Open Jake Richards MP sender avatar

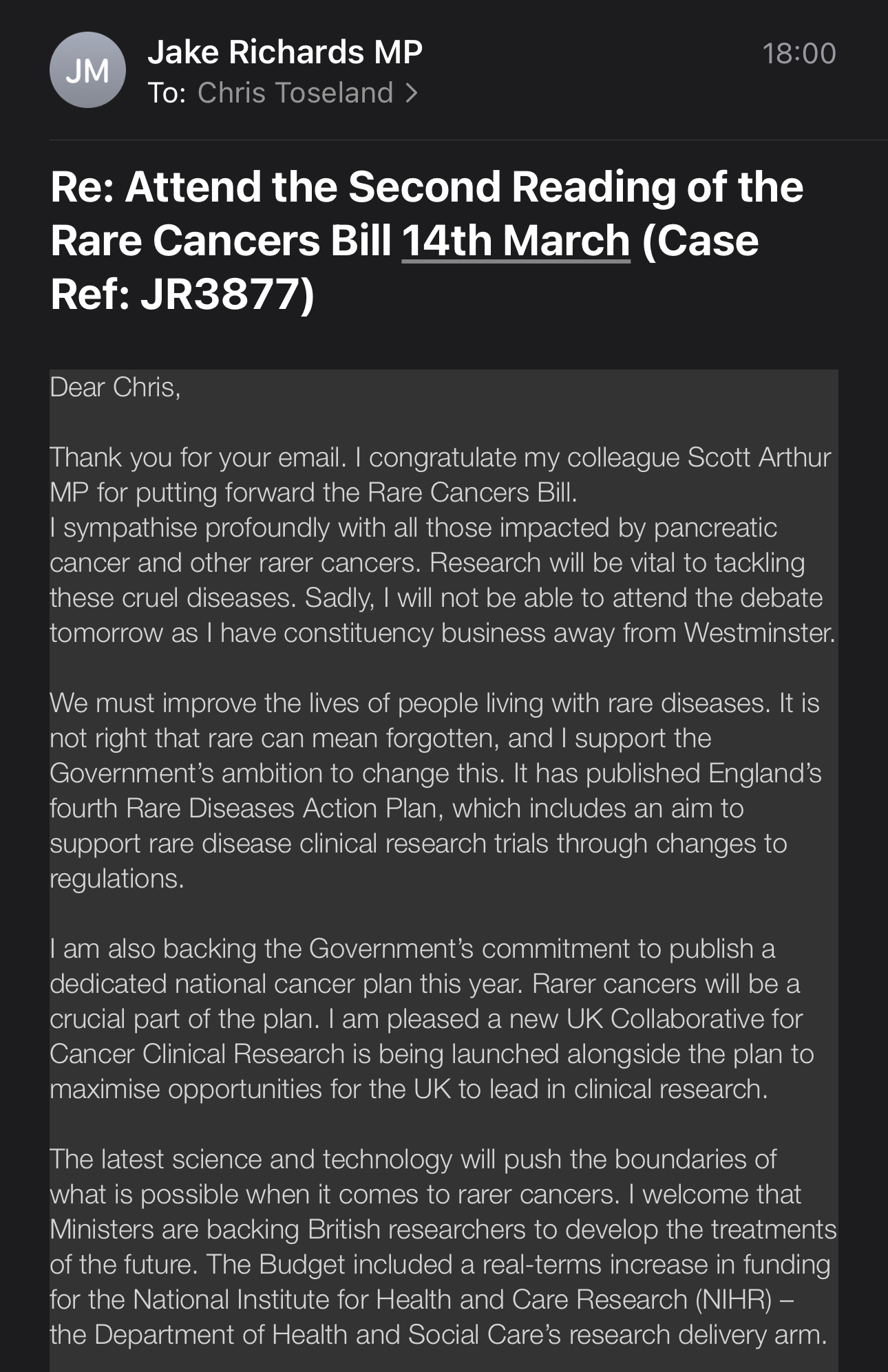[x=87, y=70]
